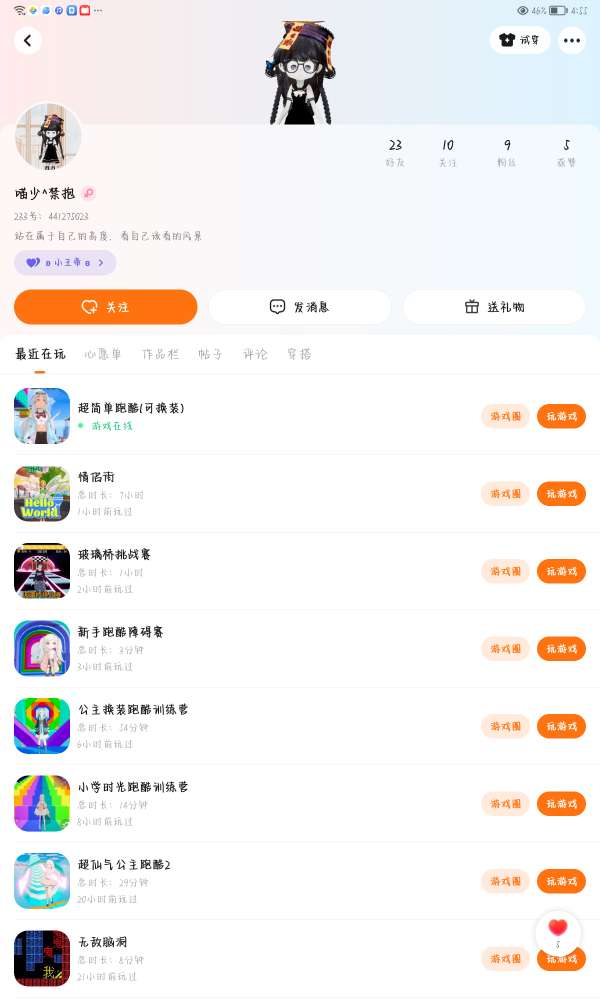Screen dimensions: 600x1000
Task: Go back using the top arrow
Action: click(28, 40)
